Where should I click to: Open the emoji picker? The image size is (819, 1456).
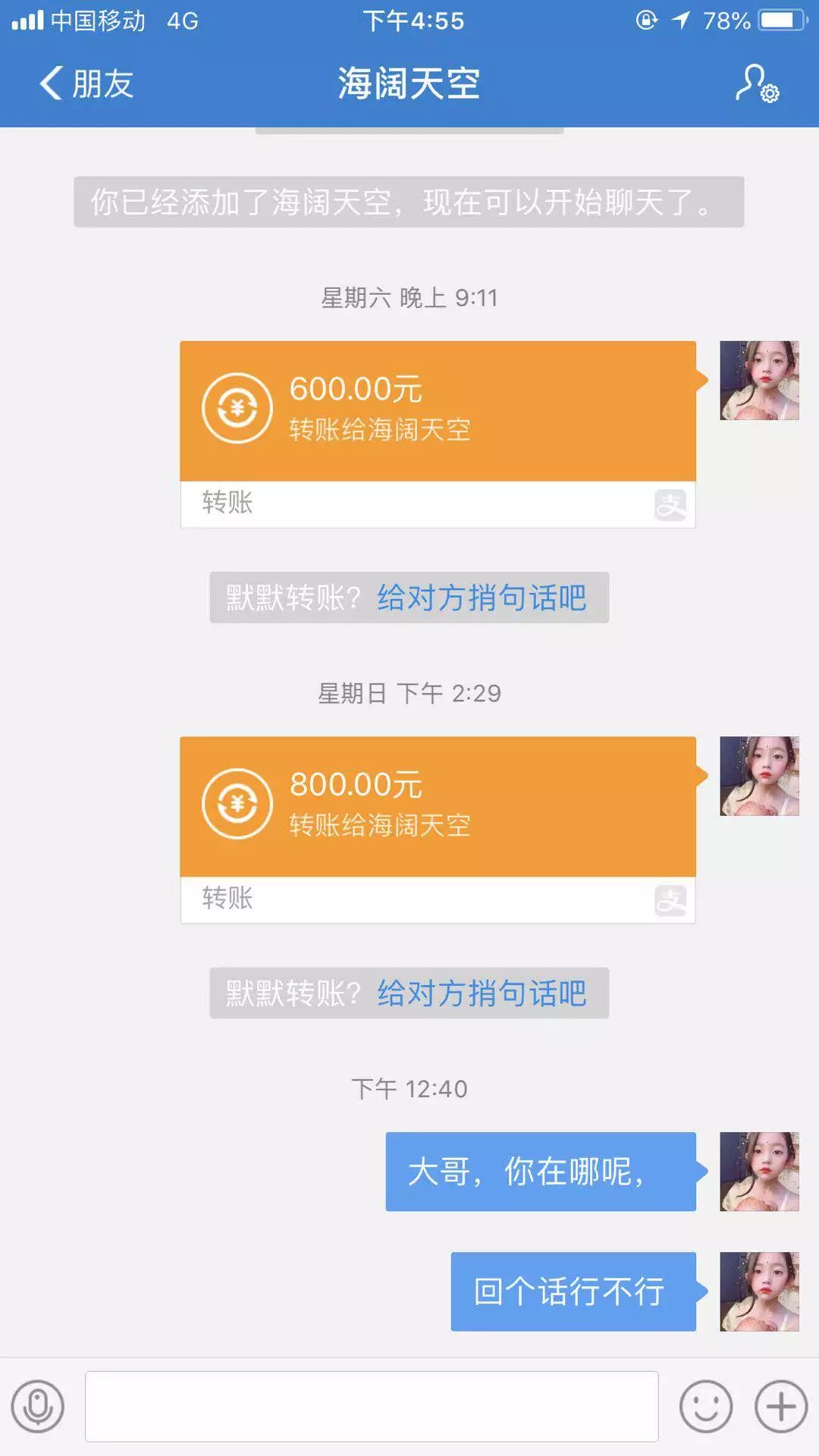tap(706, 1407)
